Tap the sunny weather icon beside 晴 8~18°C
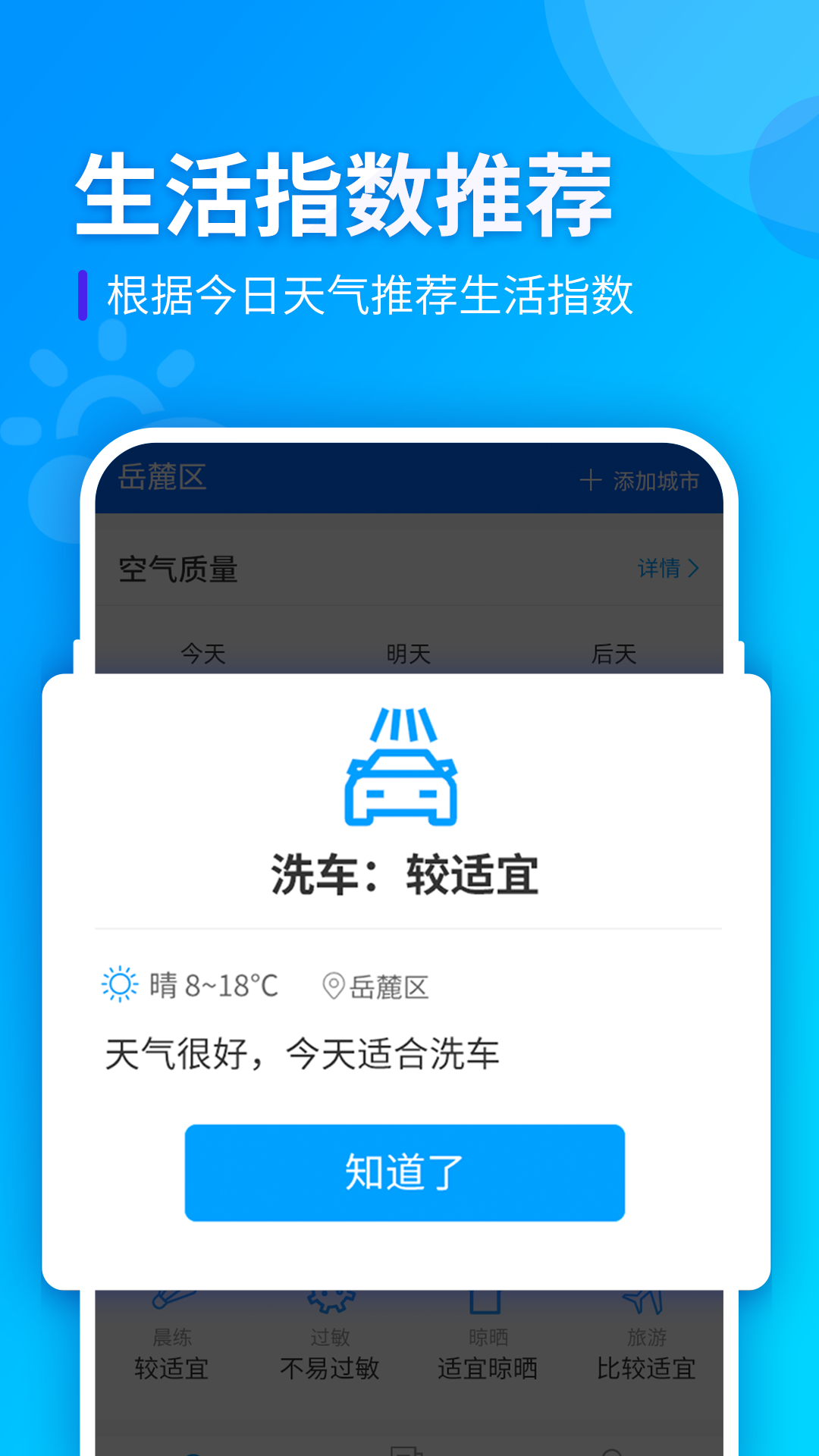This screenshot has height=1456, width=819. [118, 986]
